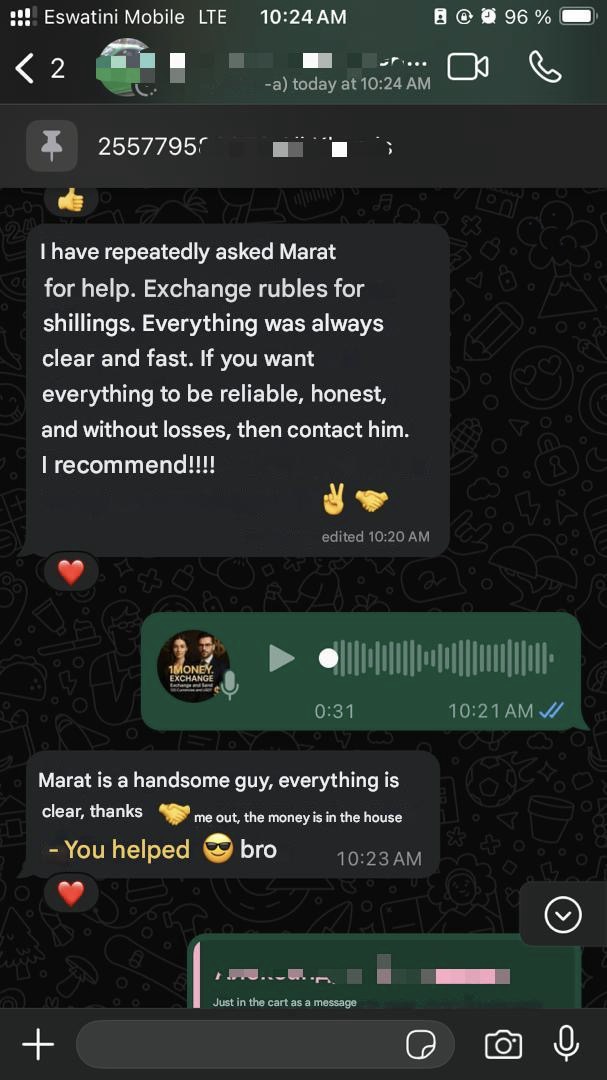Focus the message text field

coord(240,1045)
